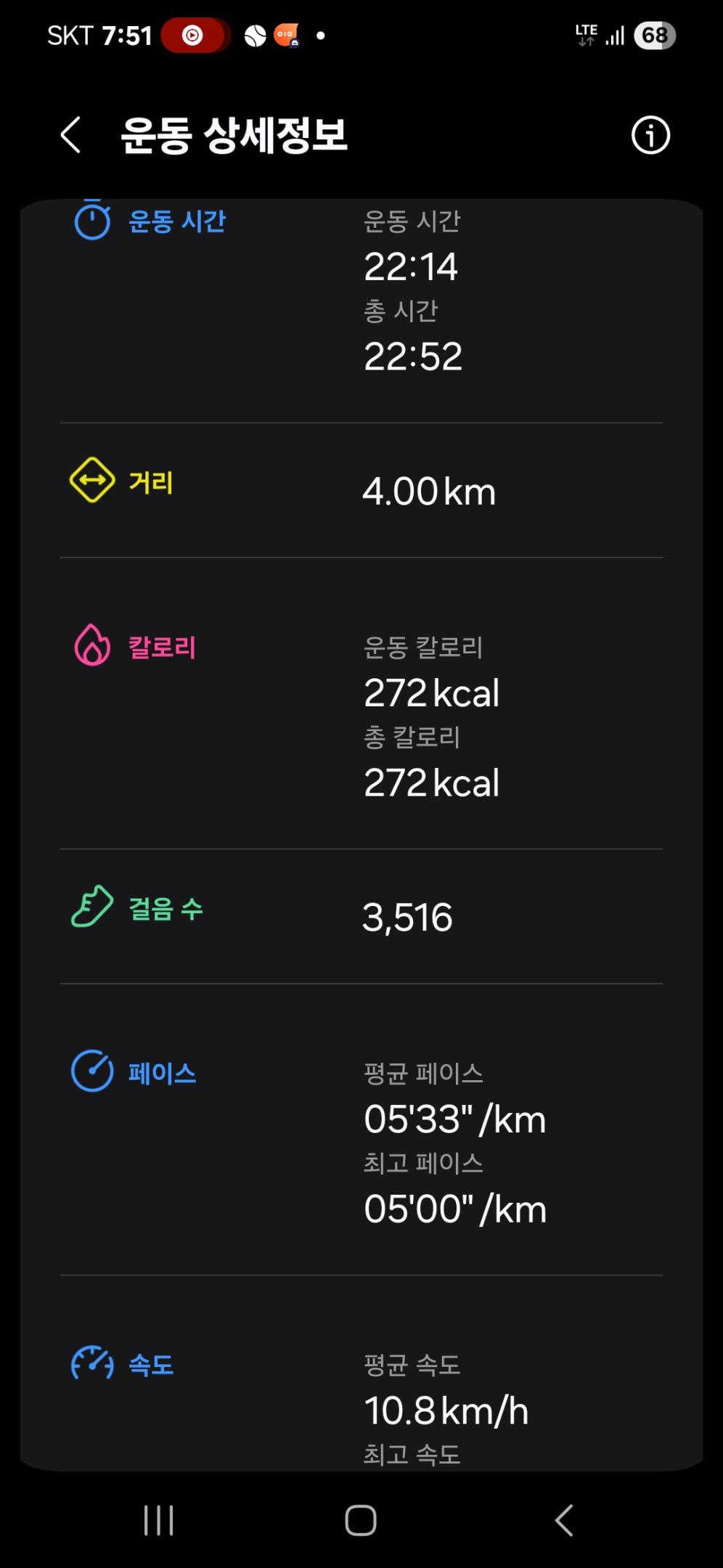The height and width of the screenshot is (1568, 723).
Task: Go to the system home screen
Action: tap(361, 1520)
